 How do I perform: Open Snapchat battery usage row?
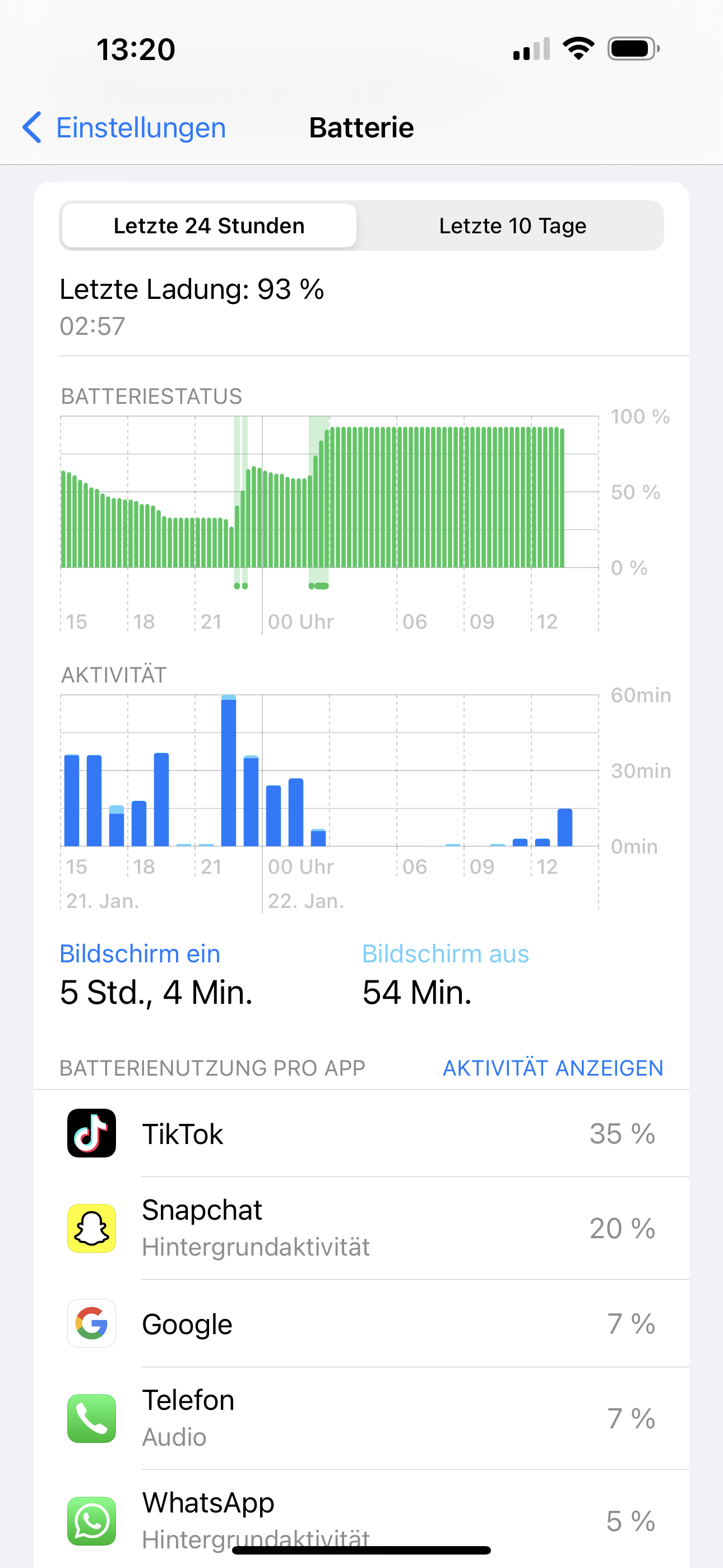[361, 1228]
